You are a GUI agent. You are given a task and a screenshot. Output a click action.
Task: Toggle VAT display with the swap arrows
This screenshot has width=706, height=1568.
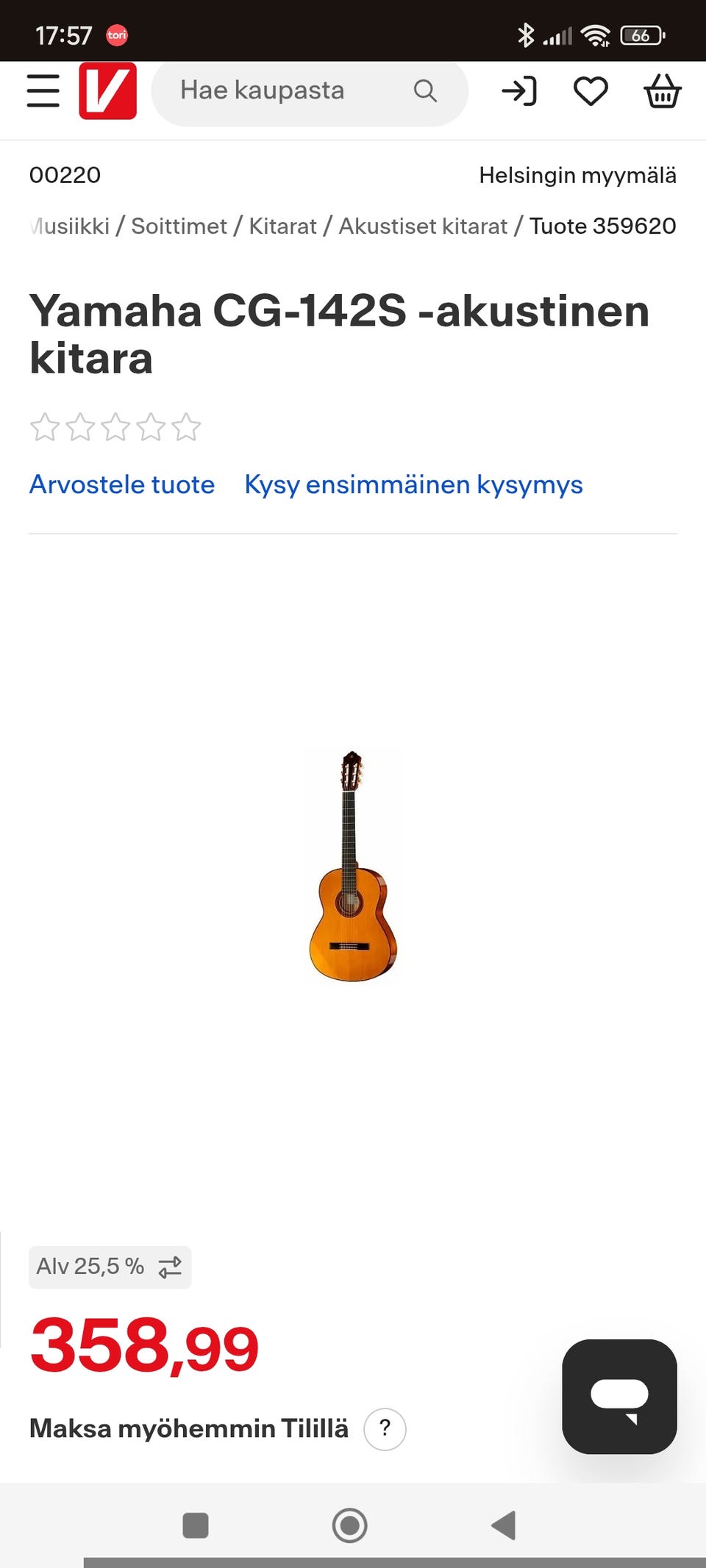(170, 1267)
